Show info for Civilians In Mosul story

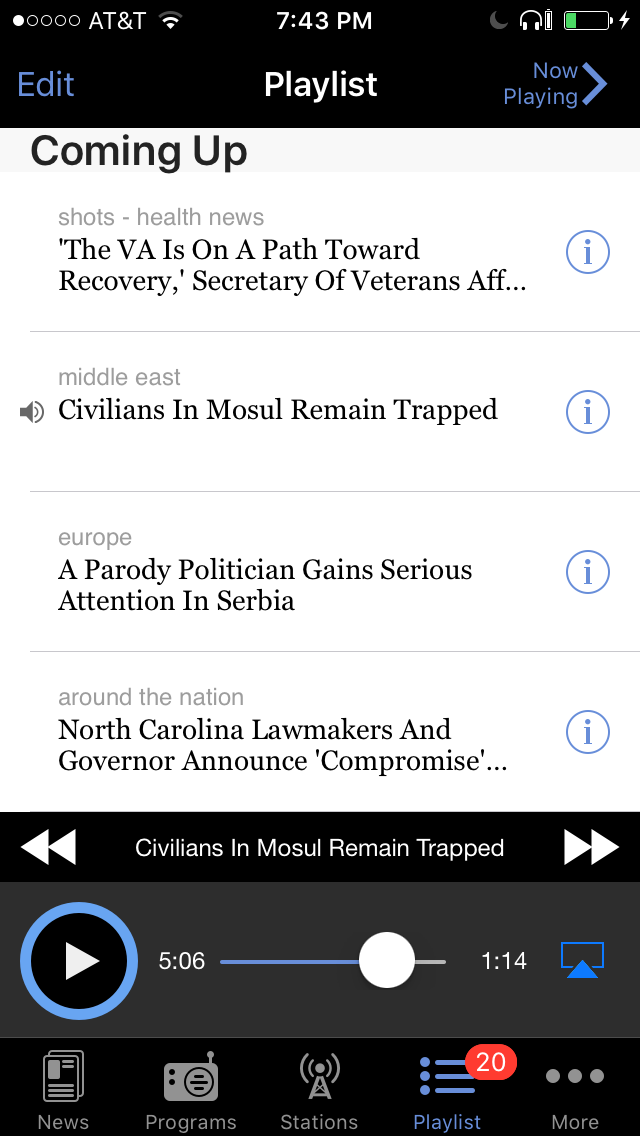(587, 412)
